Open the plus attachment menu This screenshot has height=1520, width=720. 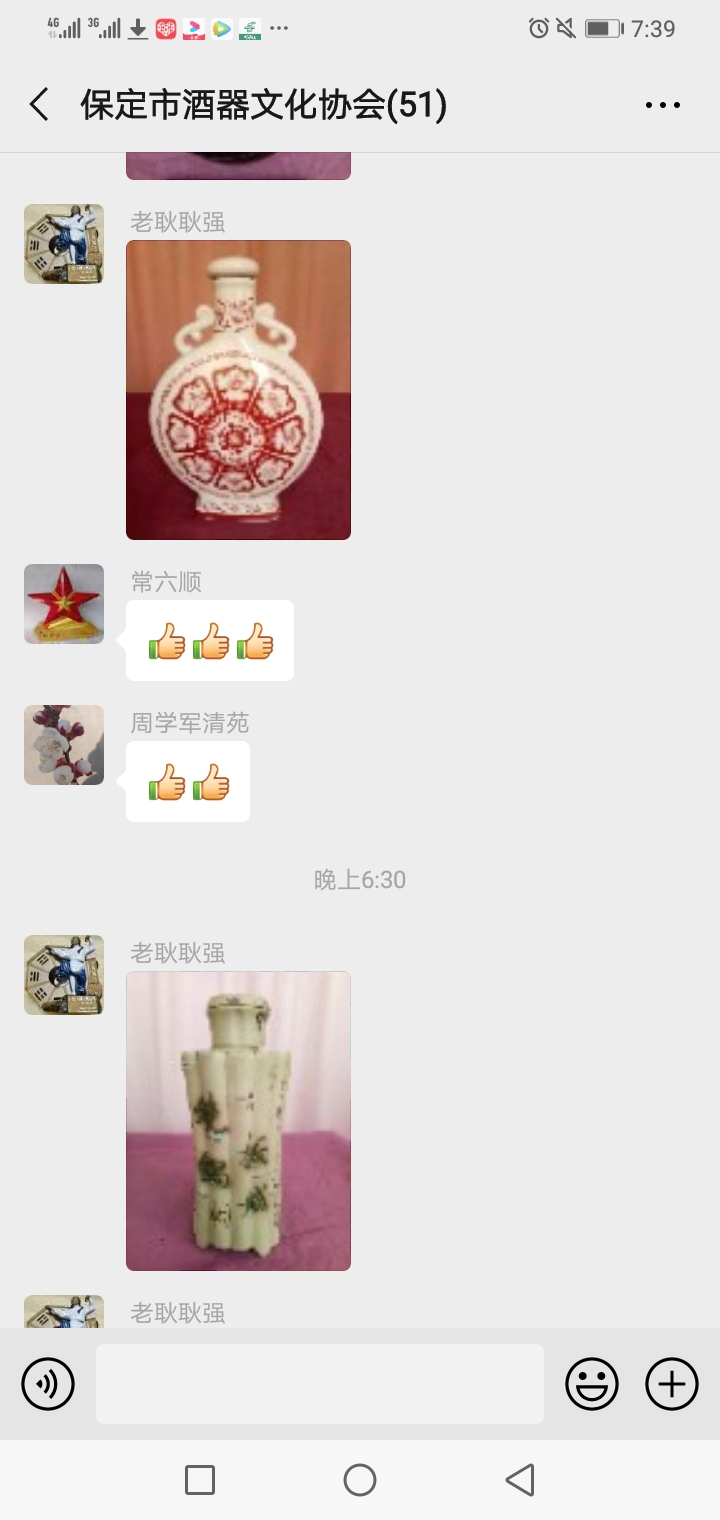(672, 1384)
